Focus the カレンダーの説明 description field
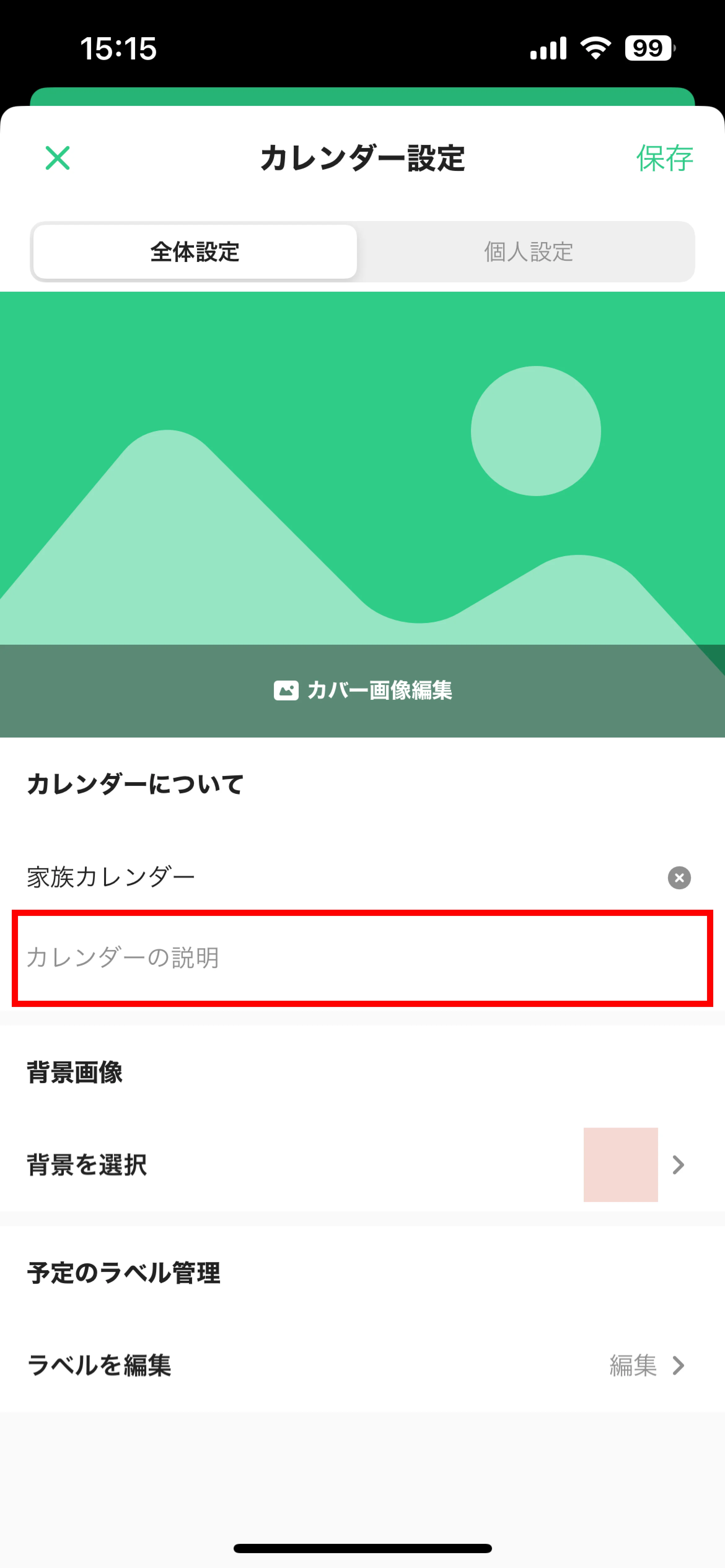This screenshot has height=1568, width=725. pos(362,957)
